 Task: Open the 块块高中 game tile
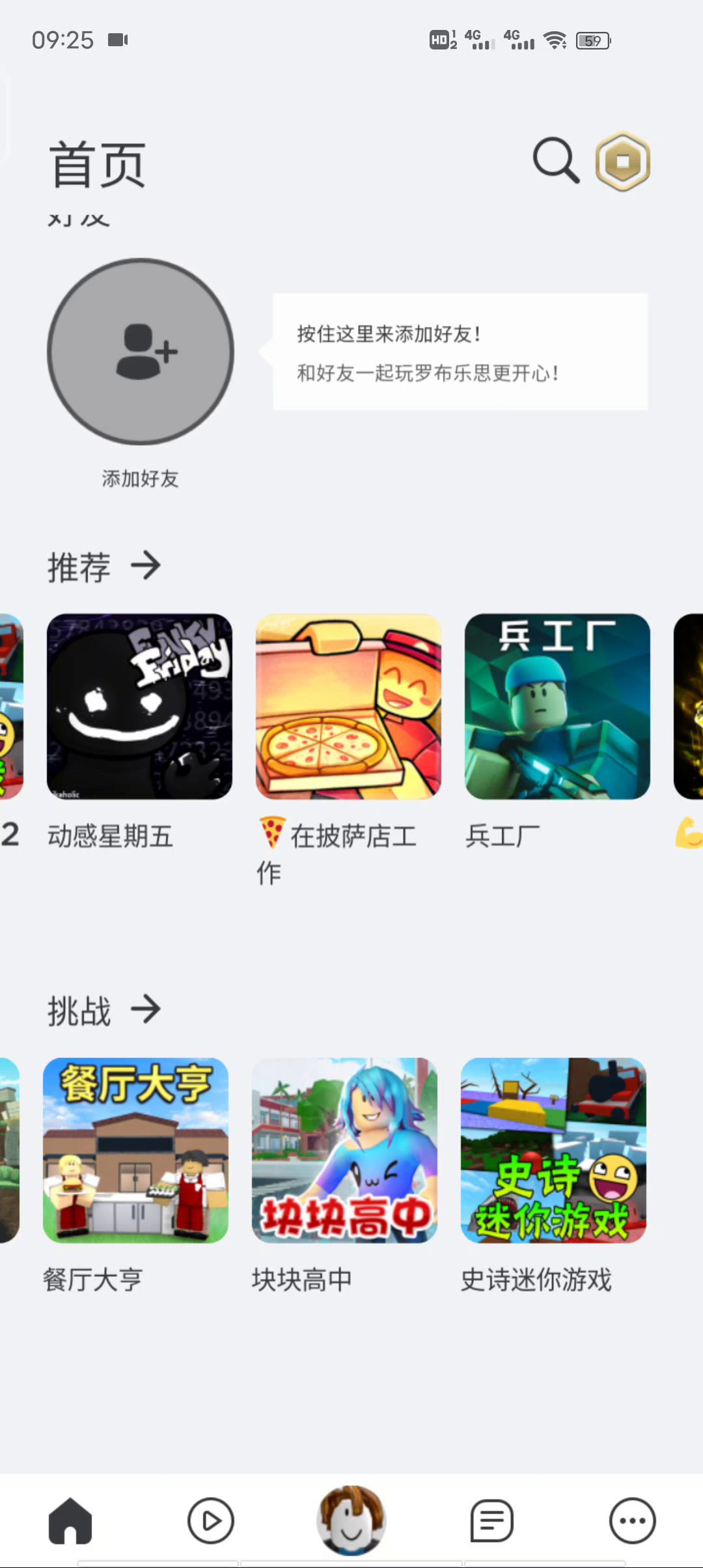[x=344, y=1151]
